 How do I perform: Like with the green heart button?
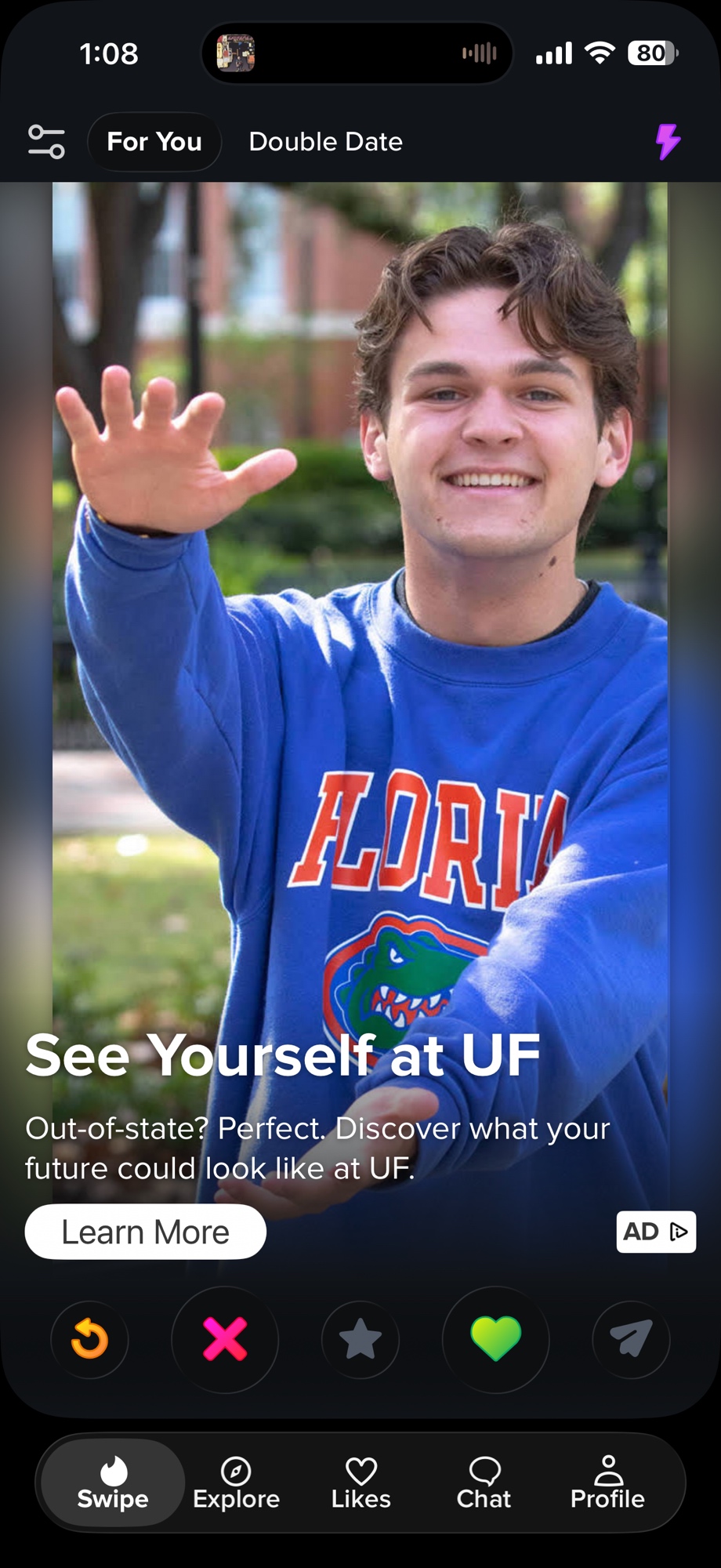[x=495, y=1339]
